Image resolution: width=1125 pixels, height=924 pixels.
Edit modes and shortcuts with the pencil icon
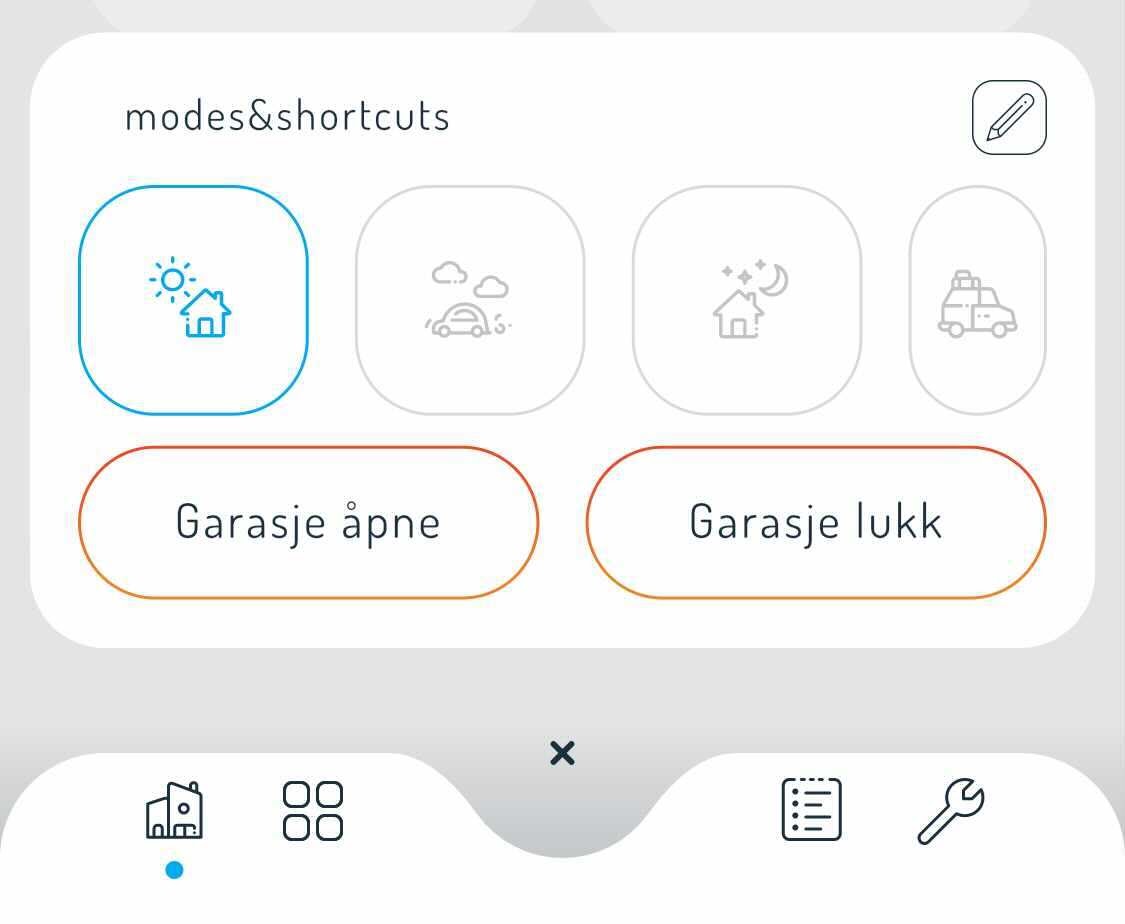1009,118
